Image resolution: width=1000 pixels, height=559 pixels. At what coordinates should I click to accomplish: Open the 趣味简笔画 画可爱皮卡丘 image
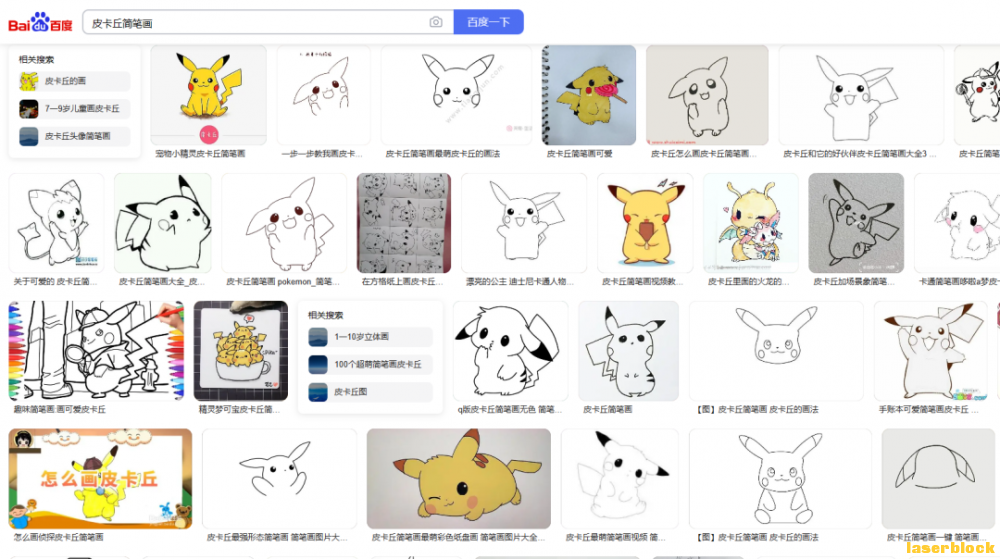point(96,350)
